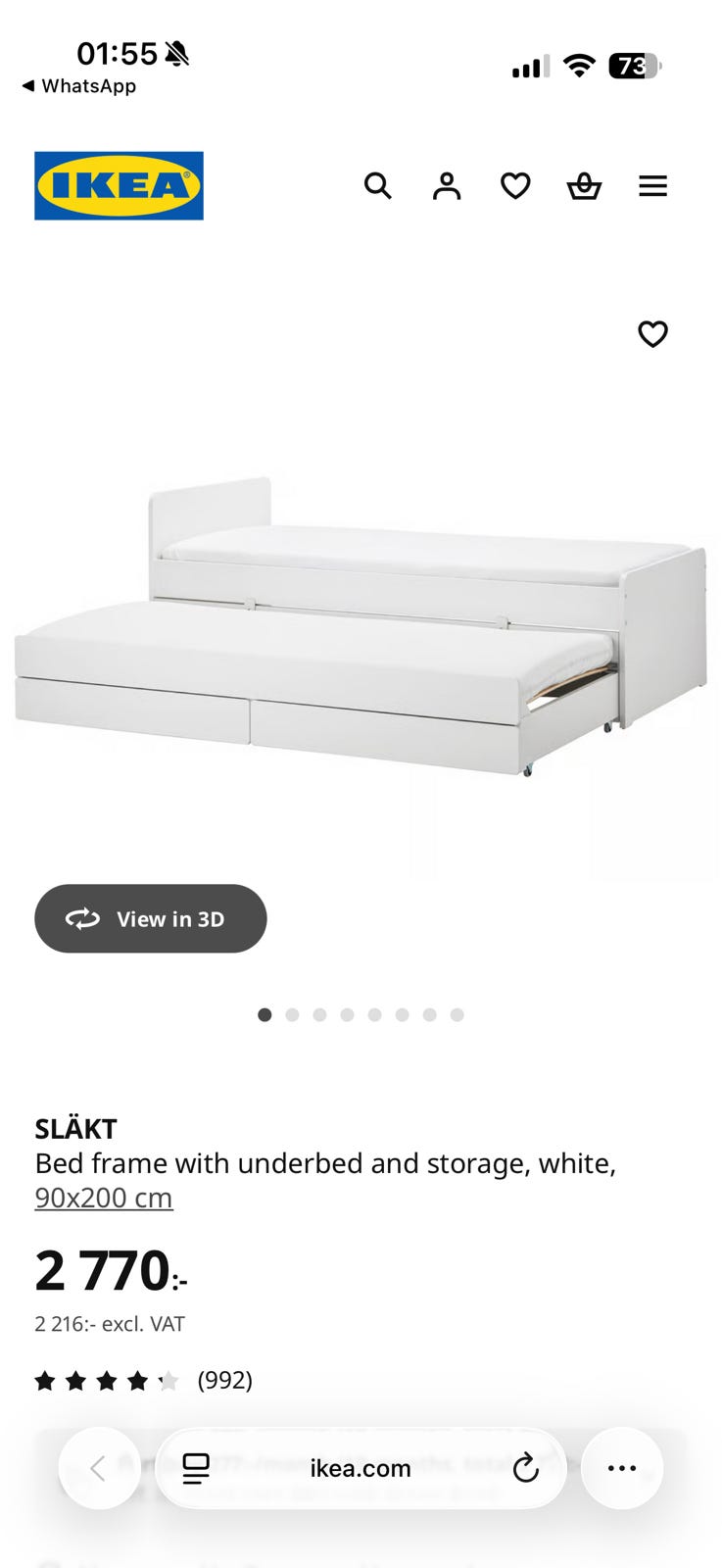This screenshot has height=1568, width=722.
Task: Open the account profile icon
Action: click(x=447, y=185)
